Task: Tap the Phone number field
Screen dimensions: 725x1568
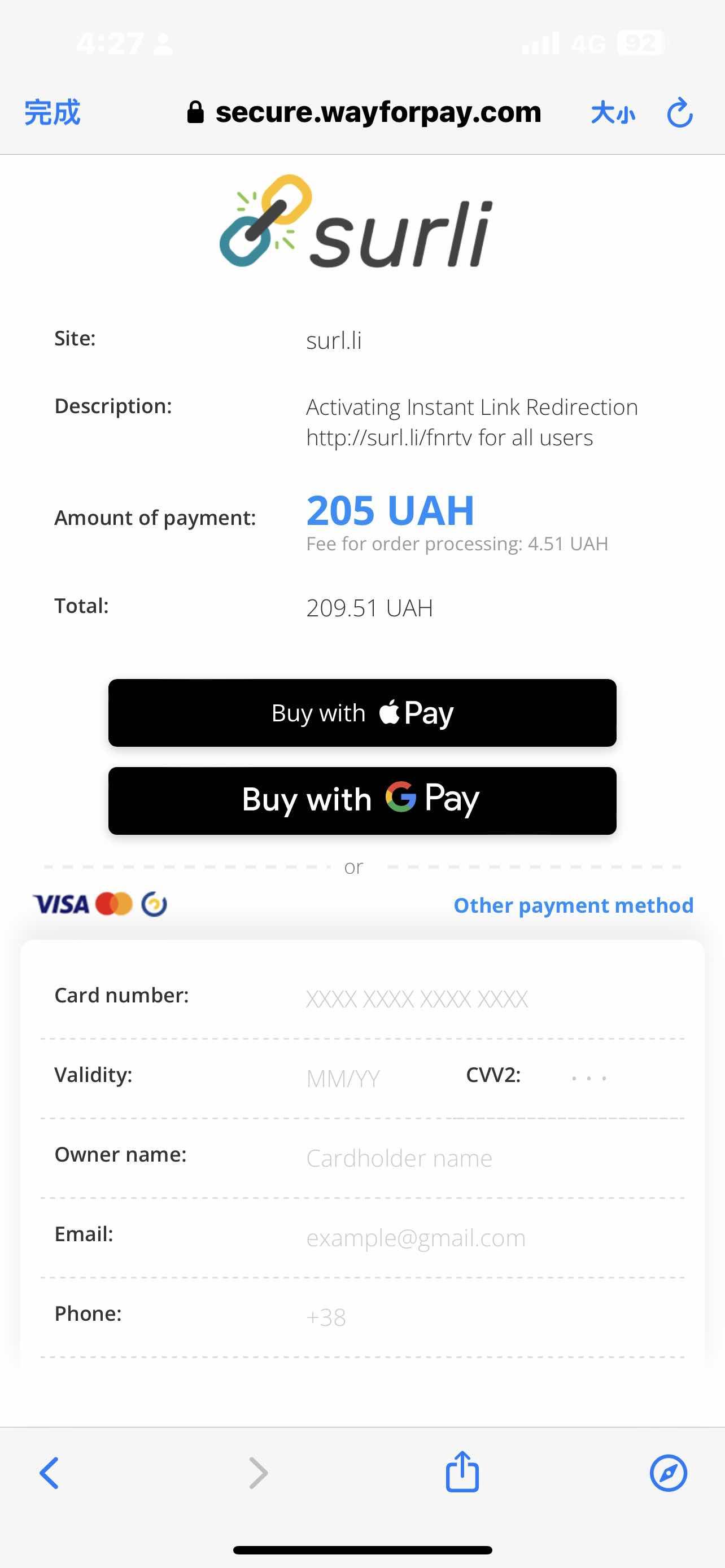Action: [493, 1317]
